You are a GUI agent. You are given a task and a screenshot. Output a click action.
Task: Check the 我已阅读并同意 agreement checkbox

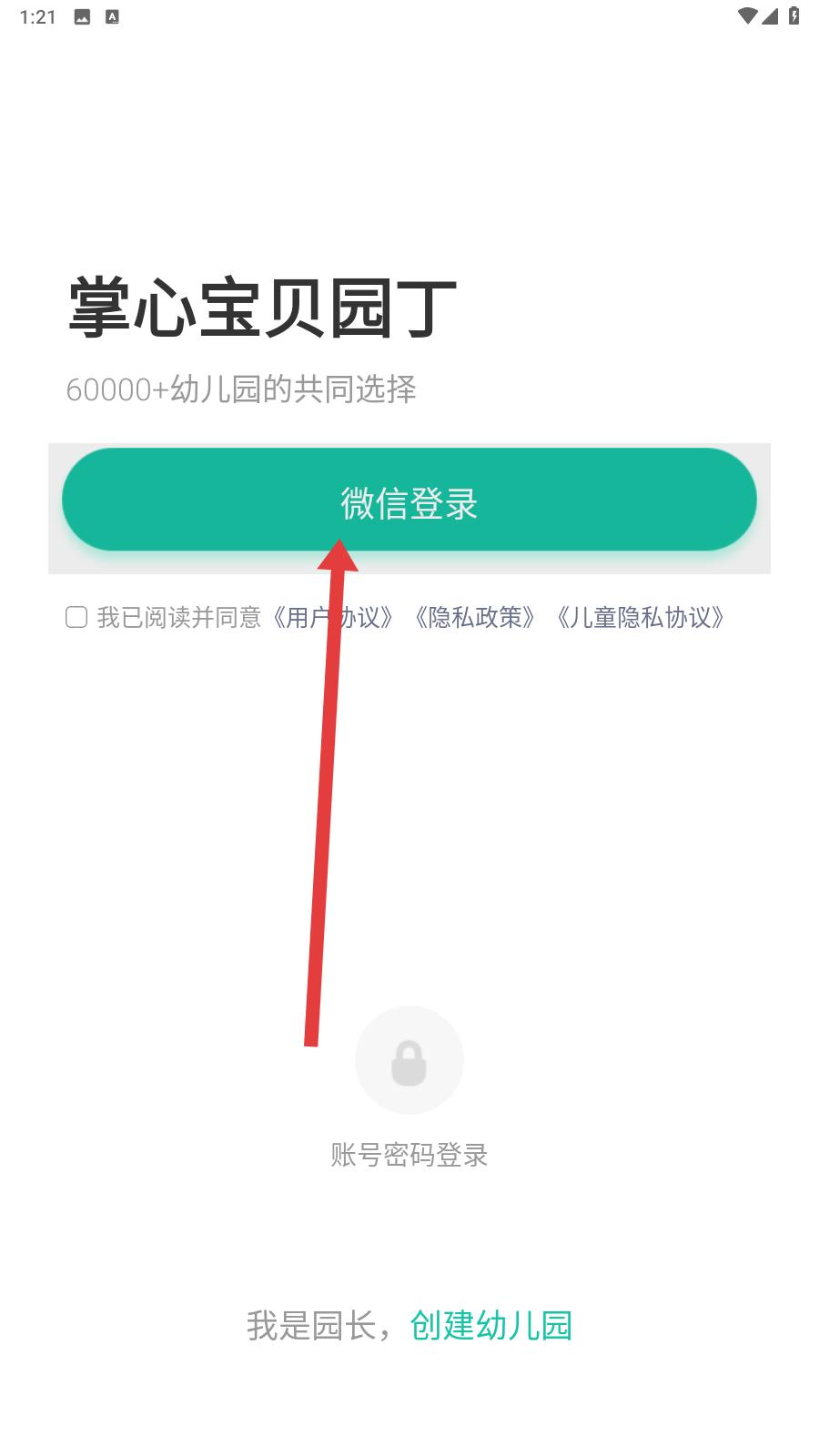(76, 618)
